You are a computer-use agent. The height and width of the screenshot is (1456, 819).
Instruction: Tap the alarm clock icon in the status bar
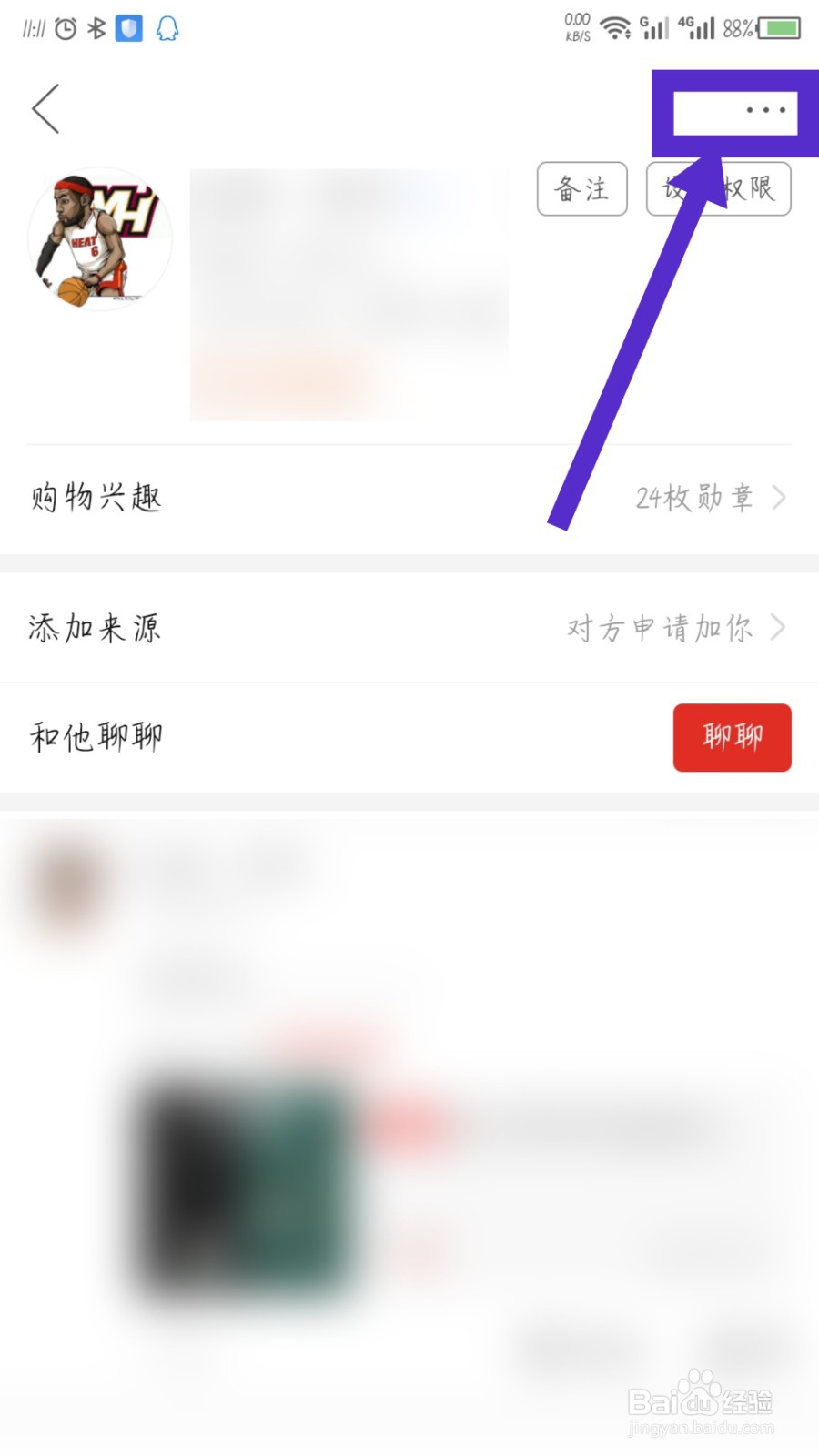tap(64, 27)
